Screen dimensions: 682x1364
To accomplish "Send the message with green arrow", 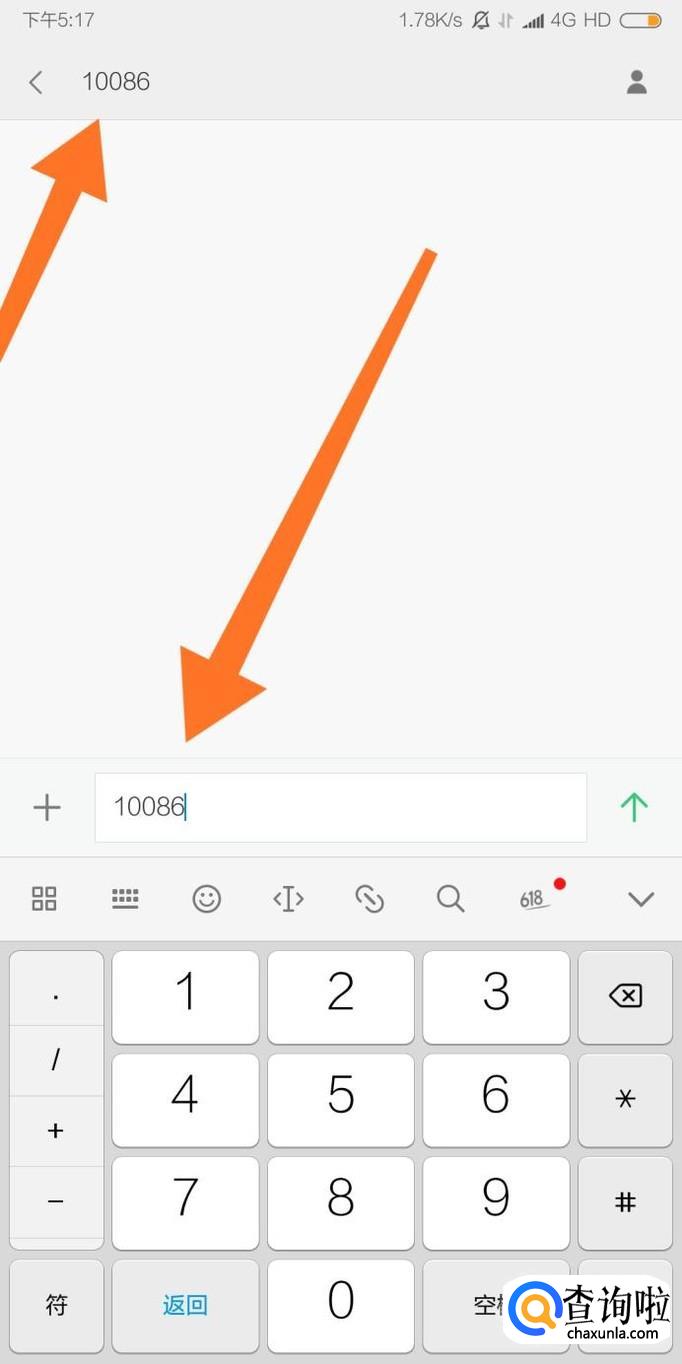I will tap(634, 807).
